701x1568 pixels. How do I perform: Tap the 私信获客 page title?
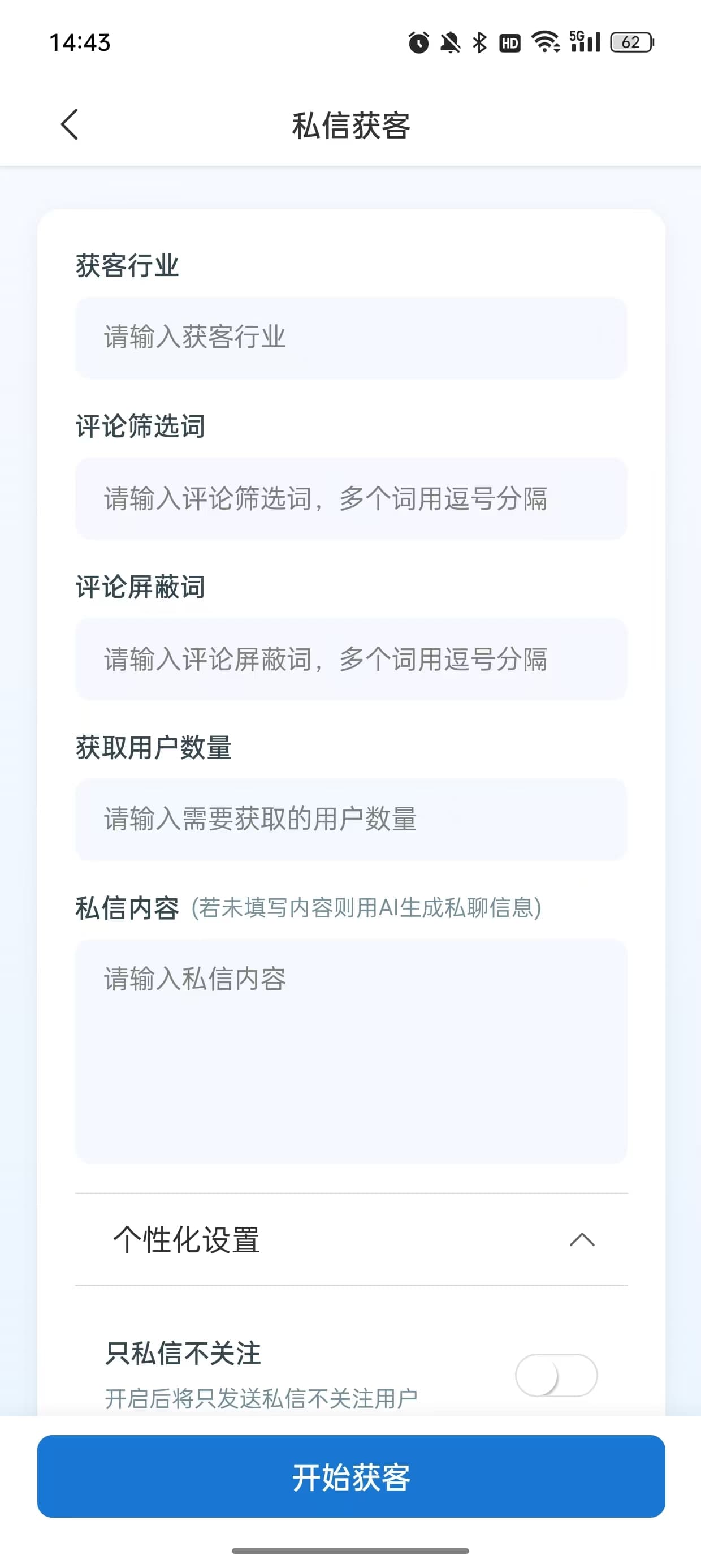350,125
